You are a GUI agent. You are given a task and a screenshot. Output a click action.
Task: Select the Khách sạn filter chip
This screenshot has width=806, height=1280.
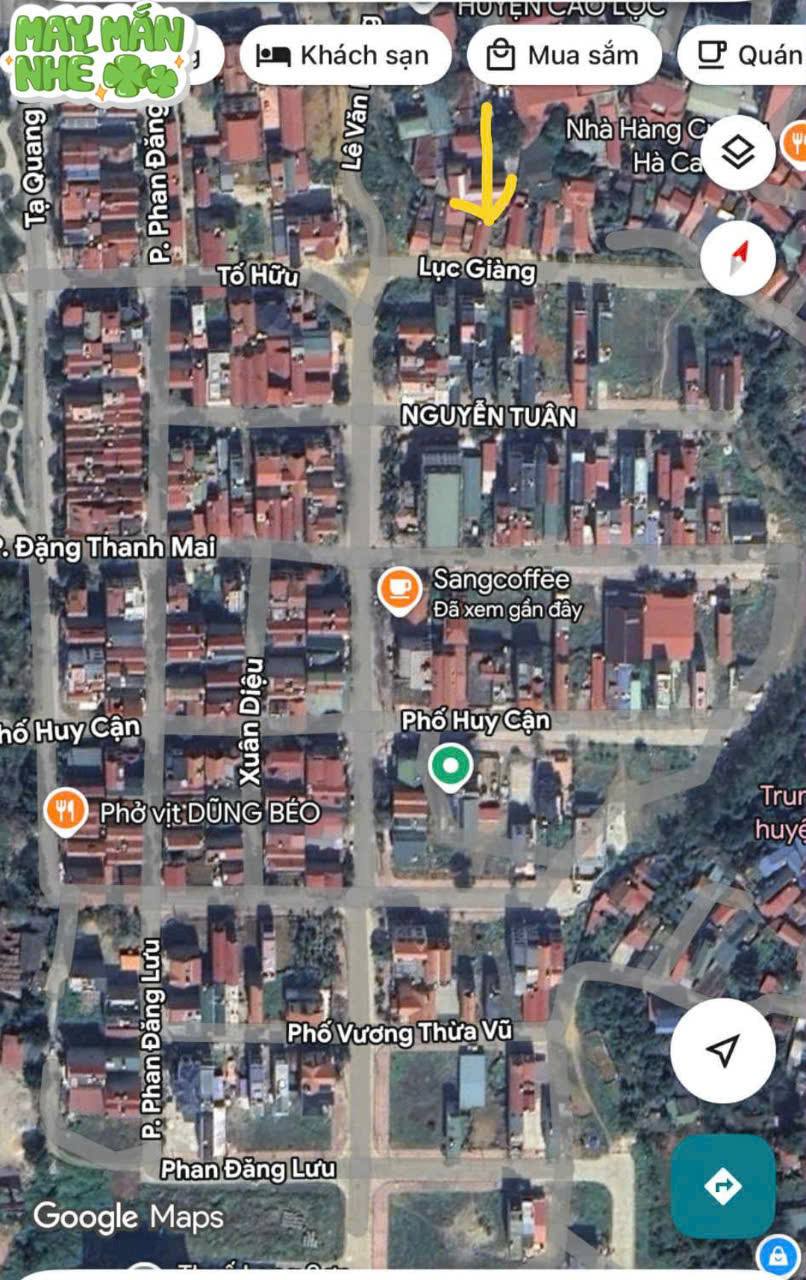coord(345,55)
